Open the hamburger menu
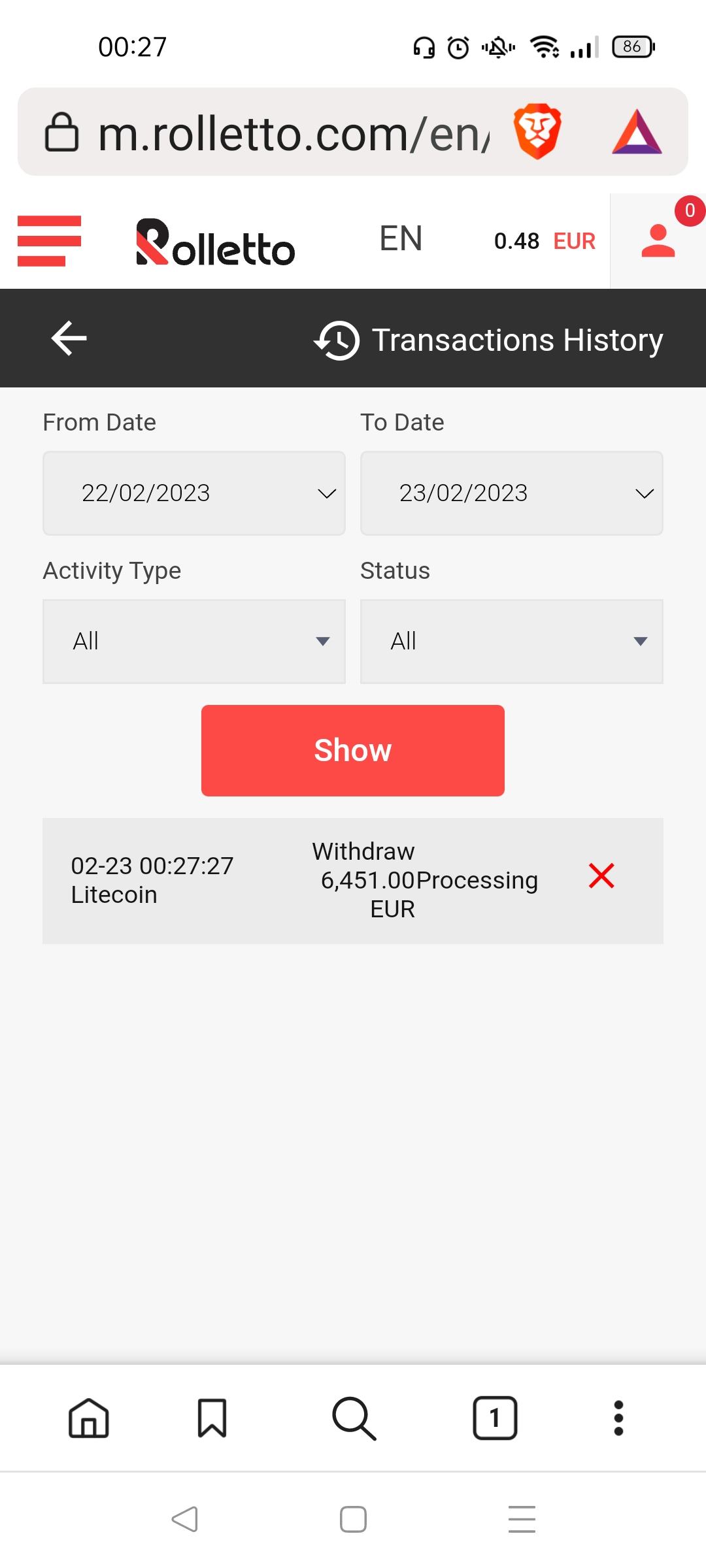This screenshot has width=706, height=1568. point(49,241)
